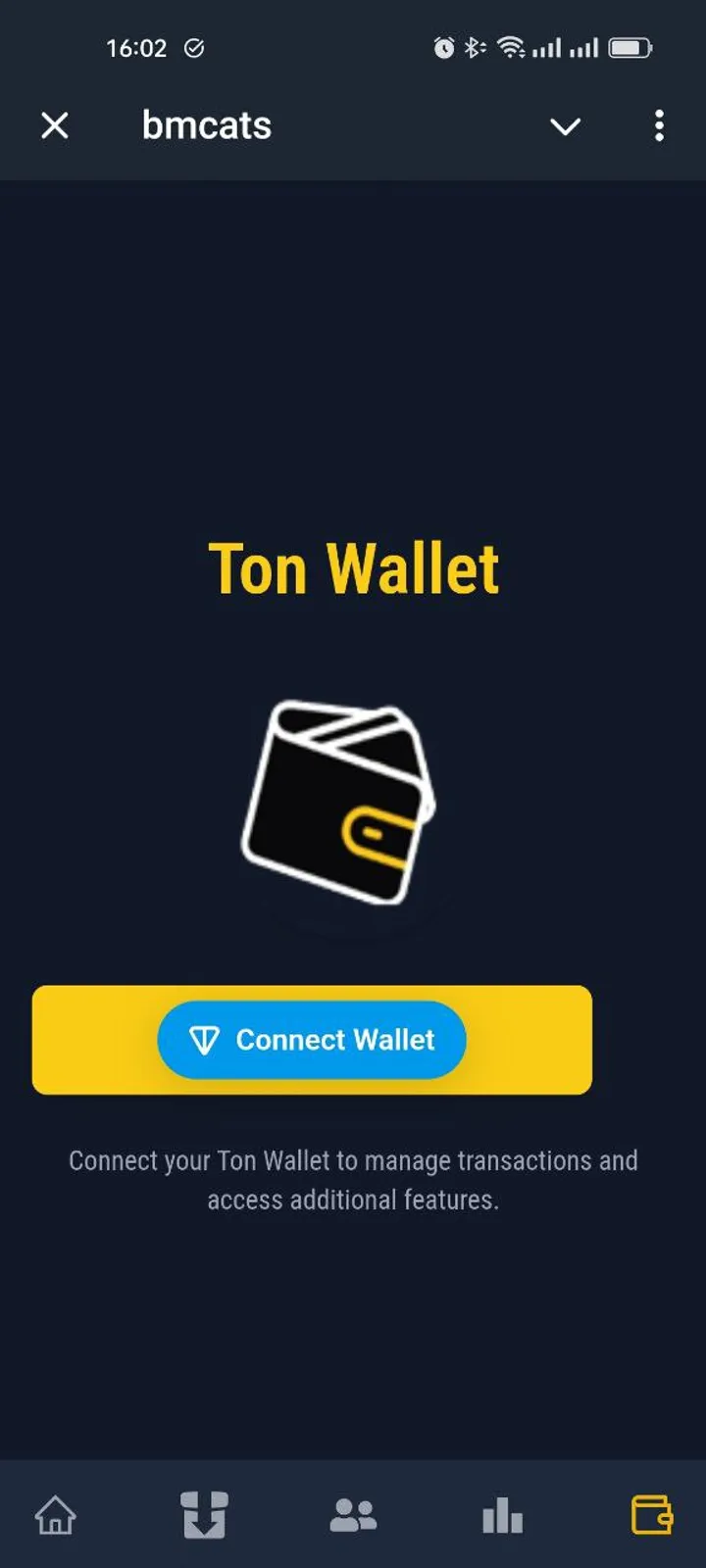Collapse the app with the down chevron
The image size is (706, 1568).
coord(565,126)
